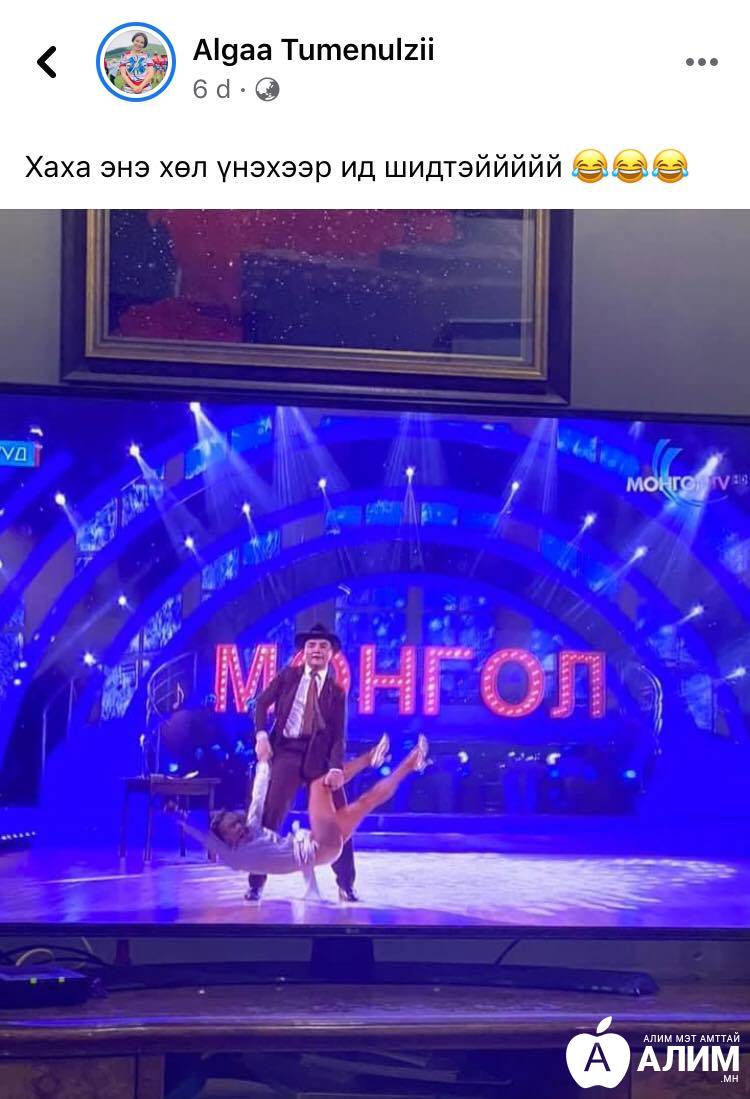Open Algaa Tumenulzii's profile picture
The height and width of the screenshot is (1099, 750).
(x=136, y=62)
